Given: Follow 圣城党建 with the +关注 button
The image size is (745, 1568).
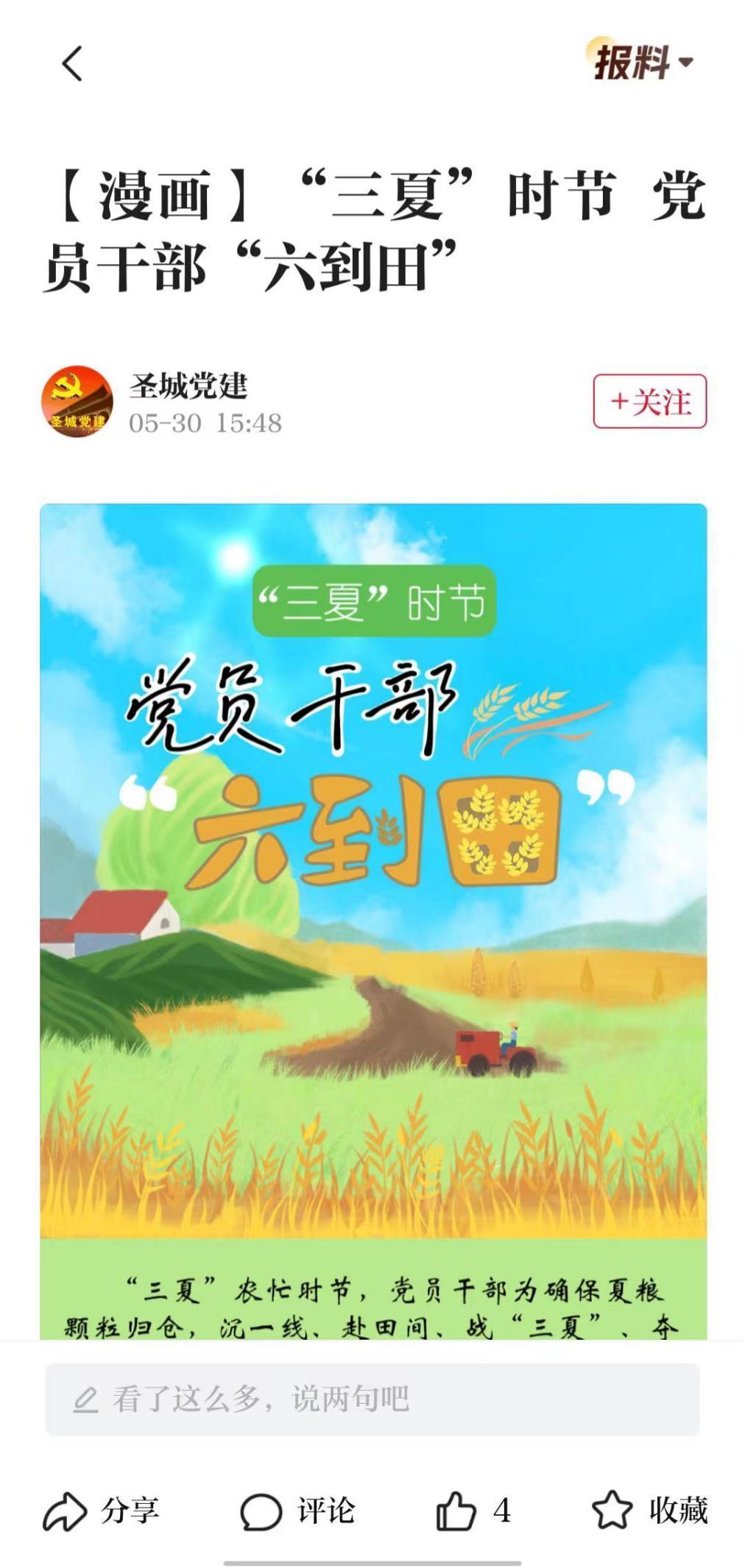Looking at the screenshot, I should pos(649,402).
